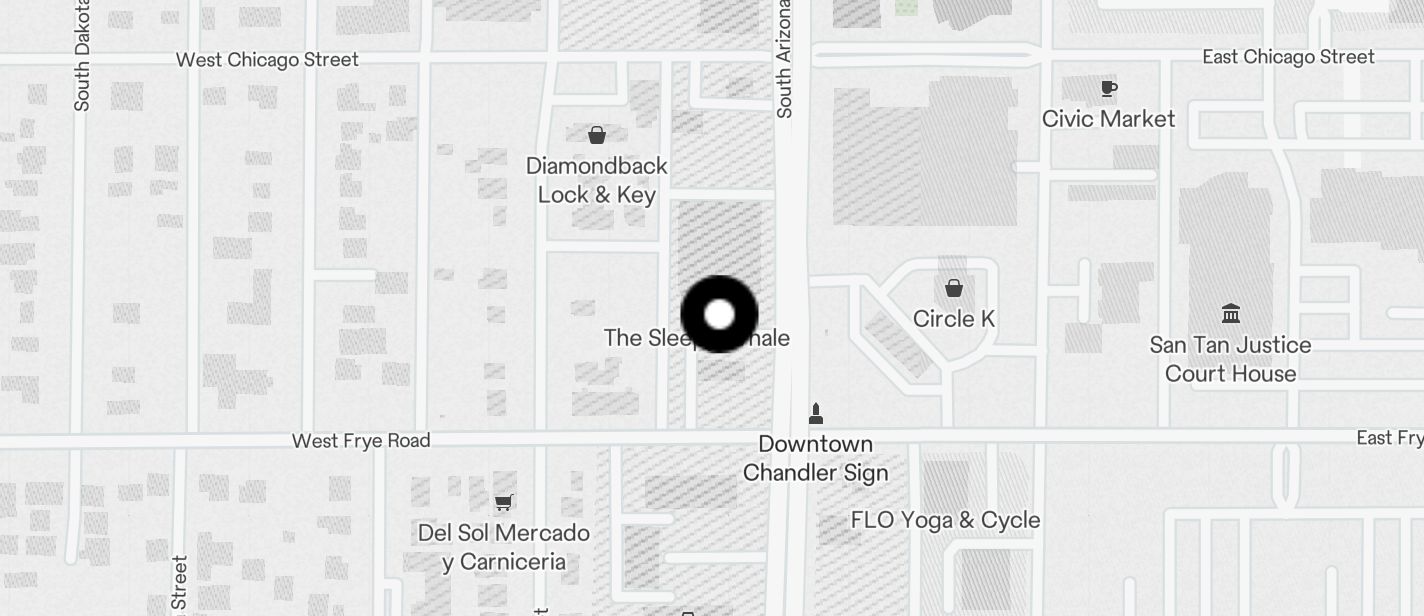Select the Circle K store on map
The width and height of the screenshot is (1424, 616).
(x=954, y=290)
